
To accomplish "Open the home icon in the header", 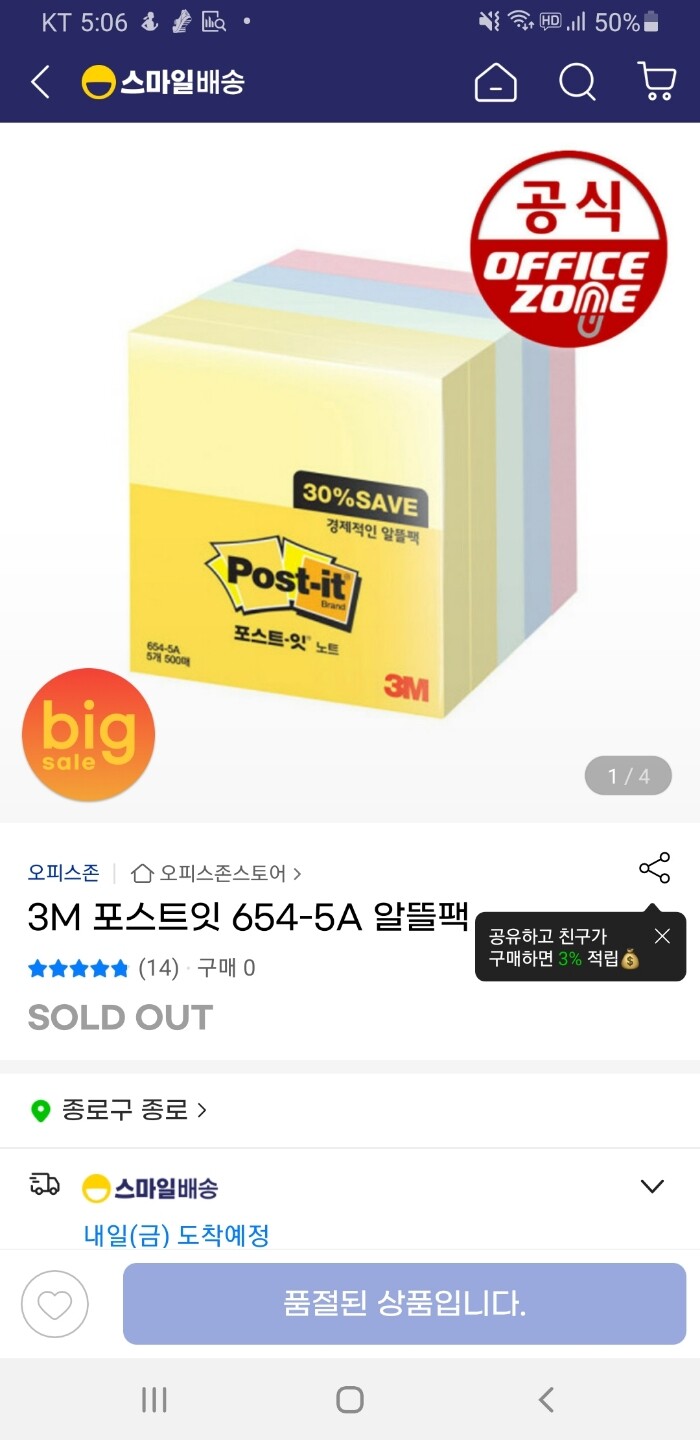I will [496, 82].
